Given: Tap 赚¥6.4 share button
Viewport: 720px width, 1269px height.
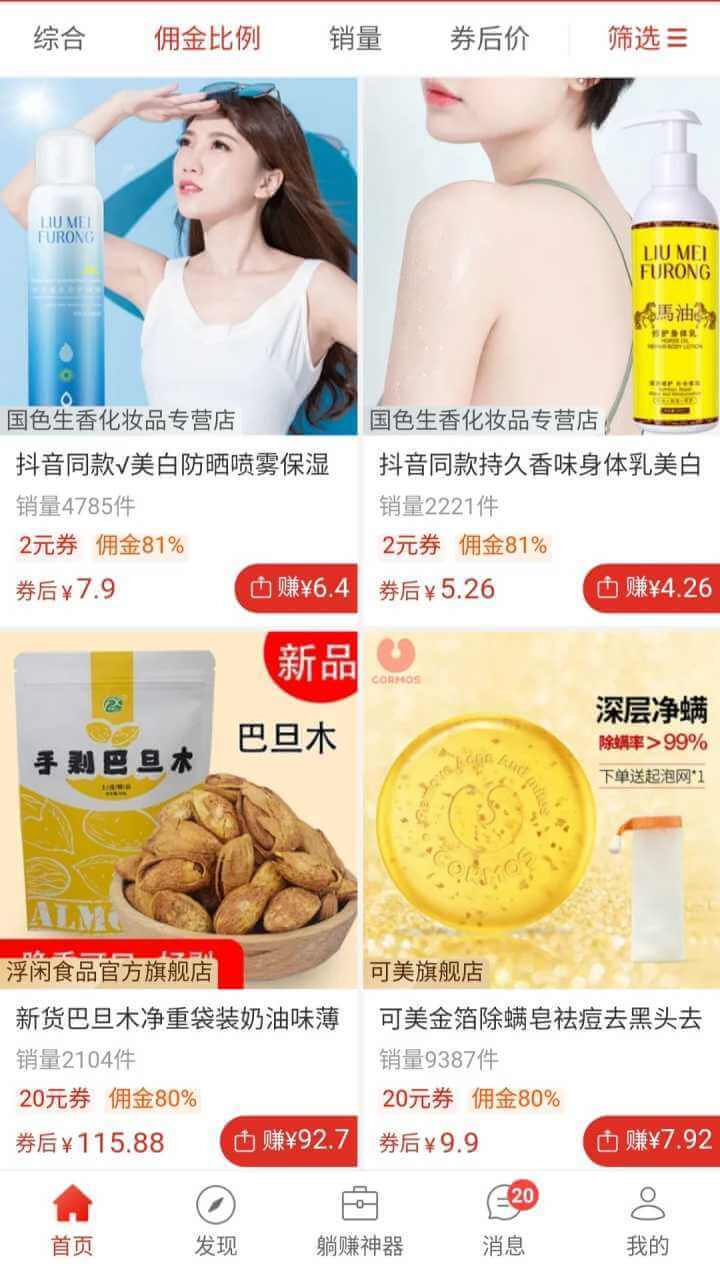Looking at the screenshot, I should (x=297, y=588).
